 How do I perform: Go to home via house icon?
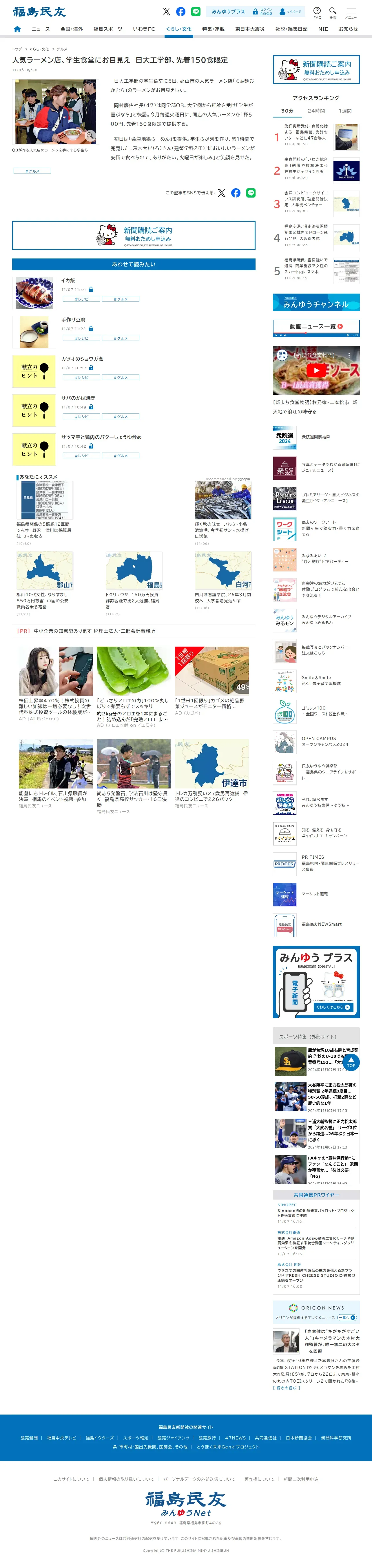click(x=17, y=29)
